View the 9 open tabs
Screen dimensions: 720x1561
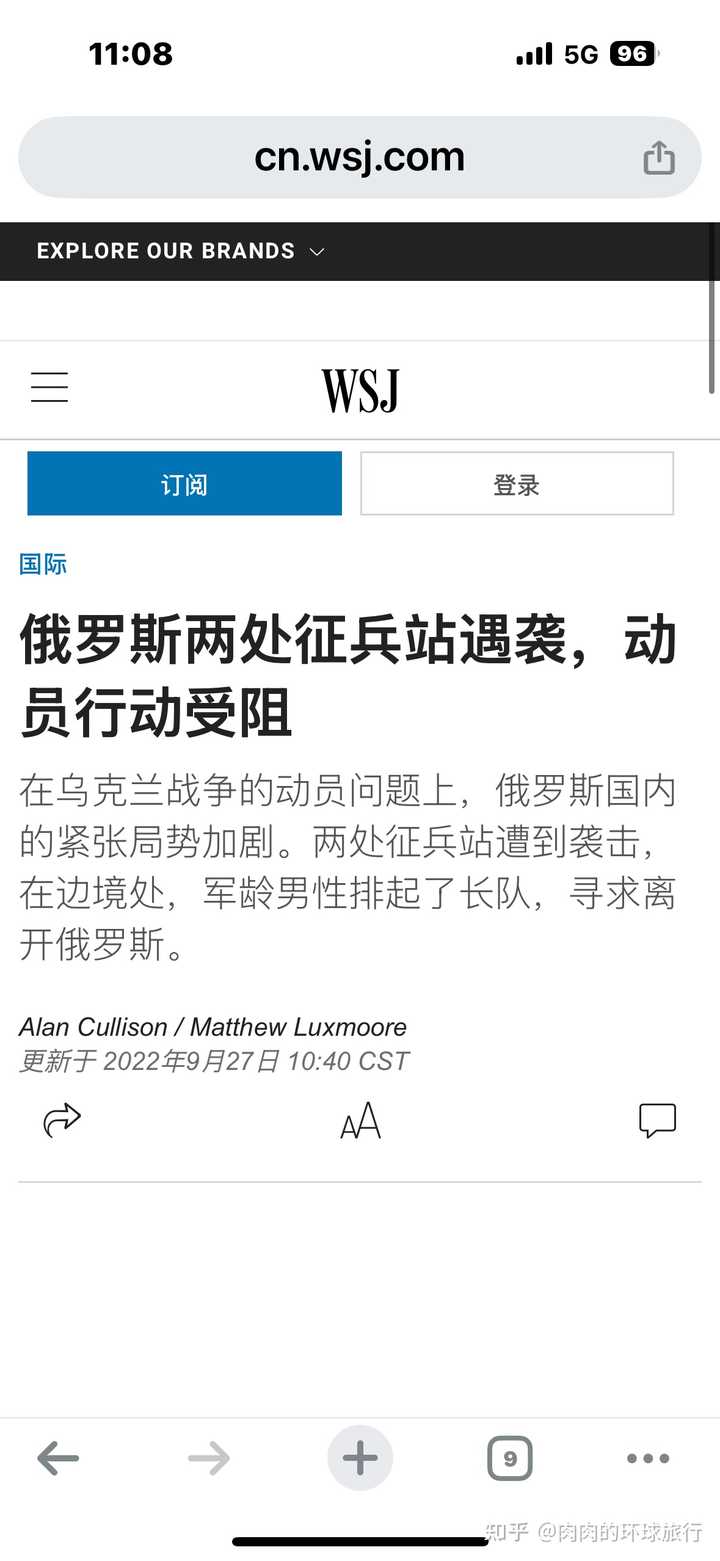509,1459
